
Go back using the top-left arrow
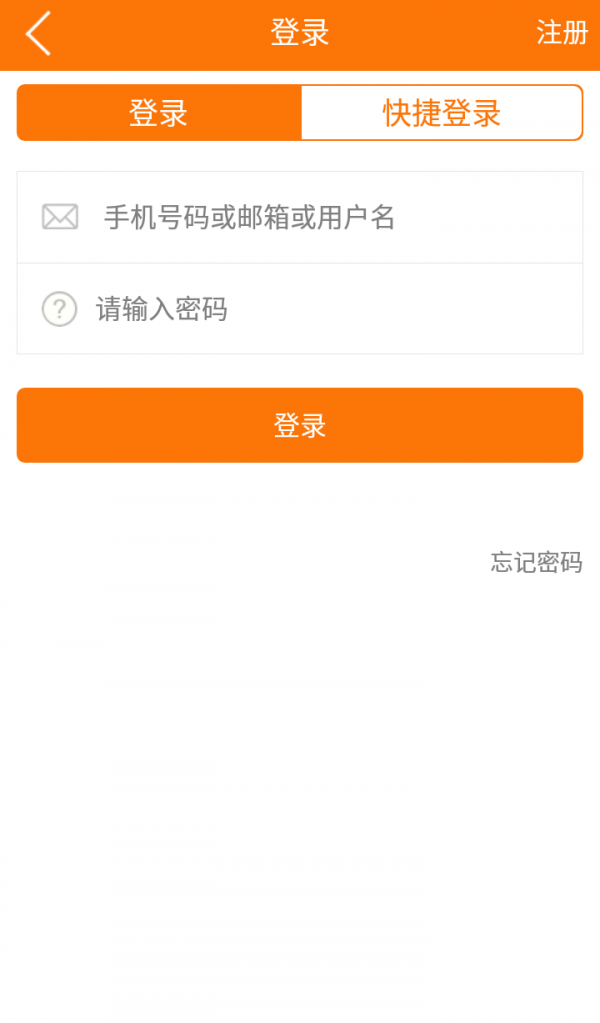tap(38, 34)
